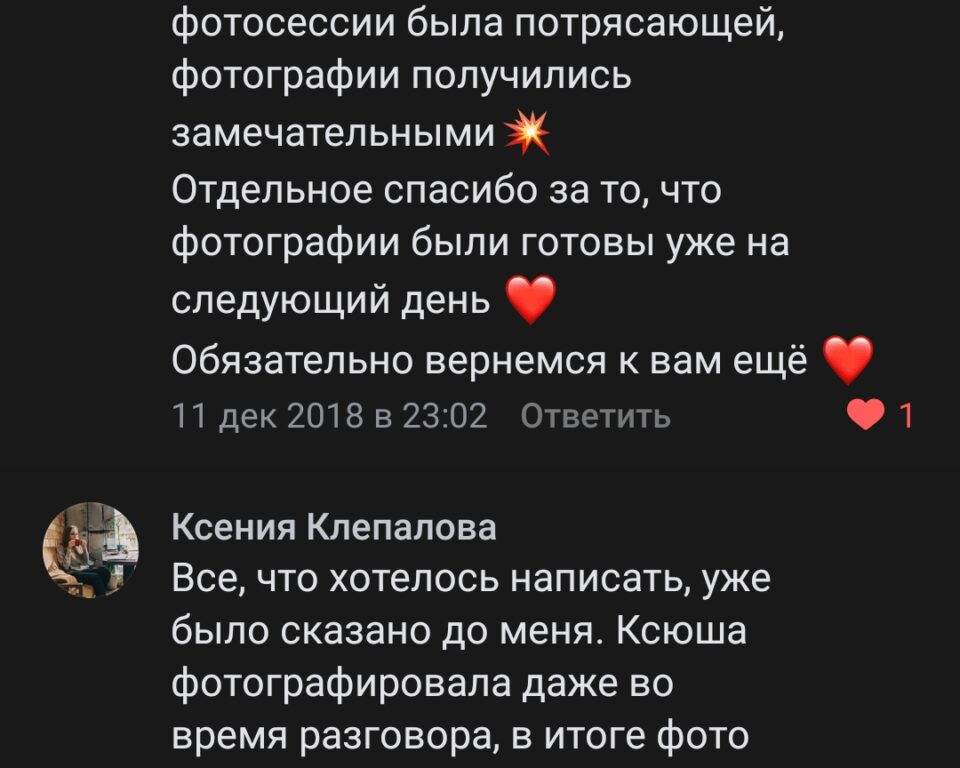This screenshot has width=960, height=768.
Task: Open Ксения Клепалова's profile picture
Action: [x=90, y=551]
